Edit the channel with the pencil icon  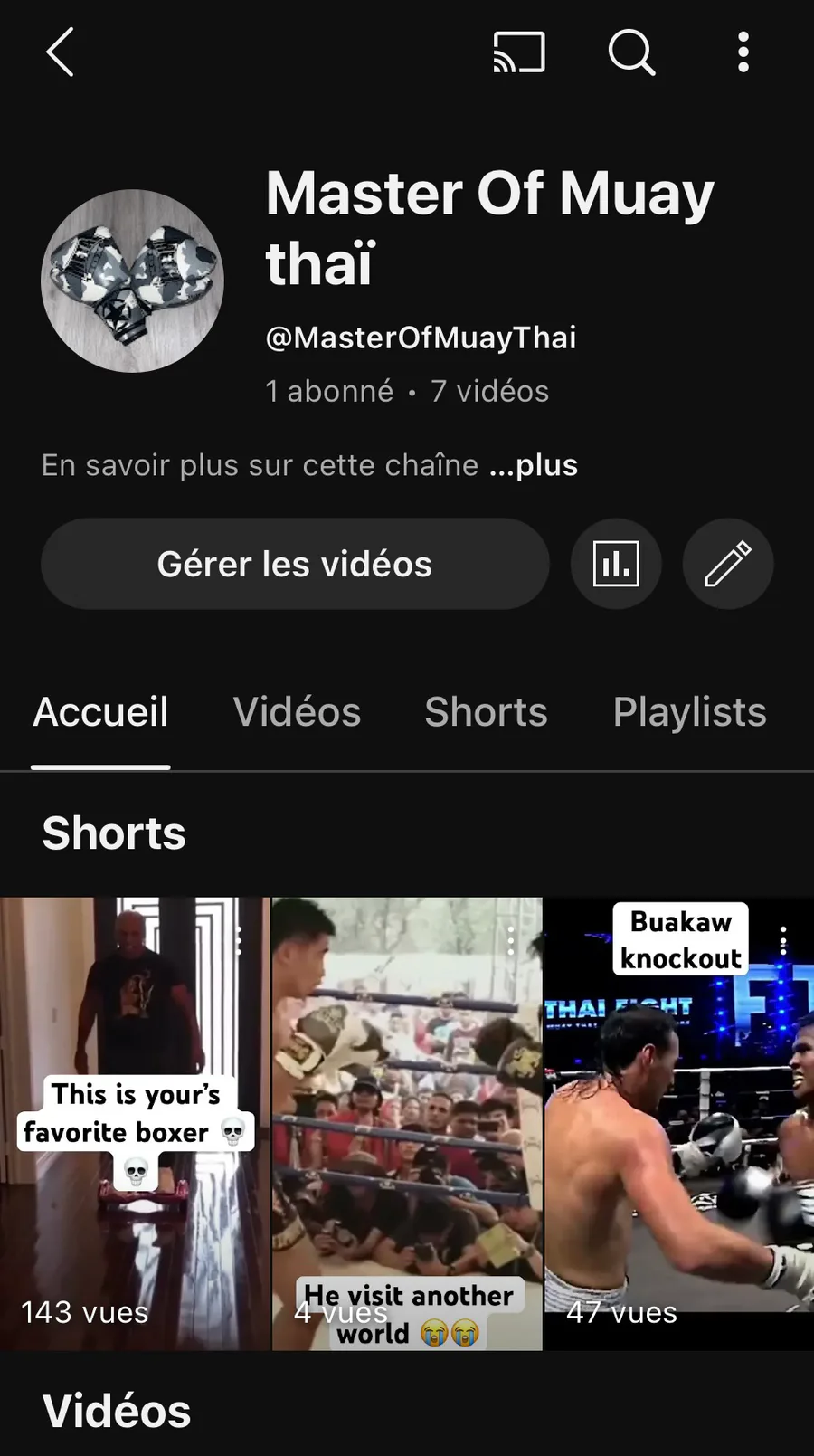click(728, 564)
